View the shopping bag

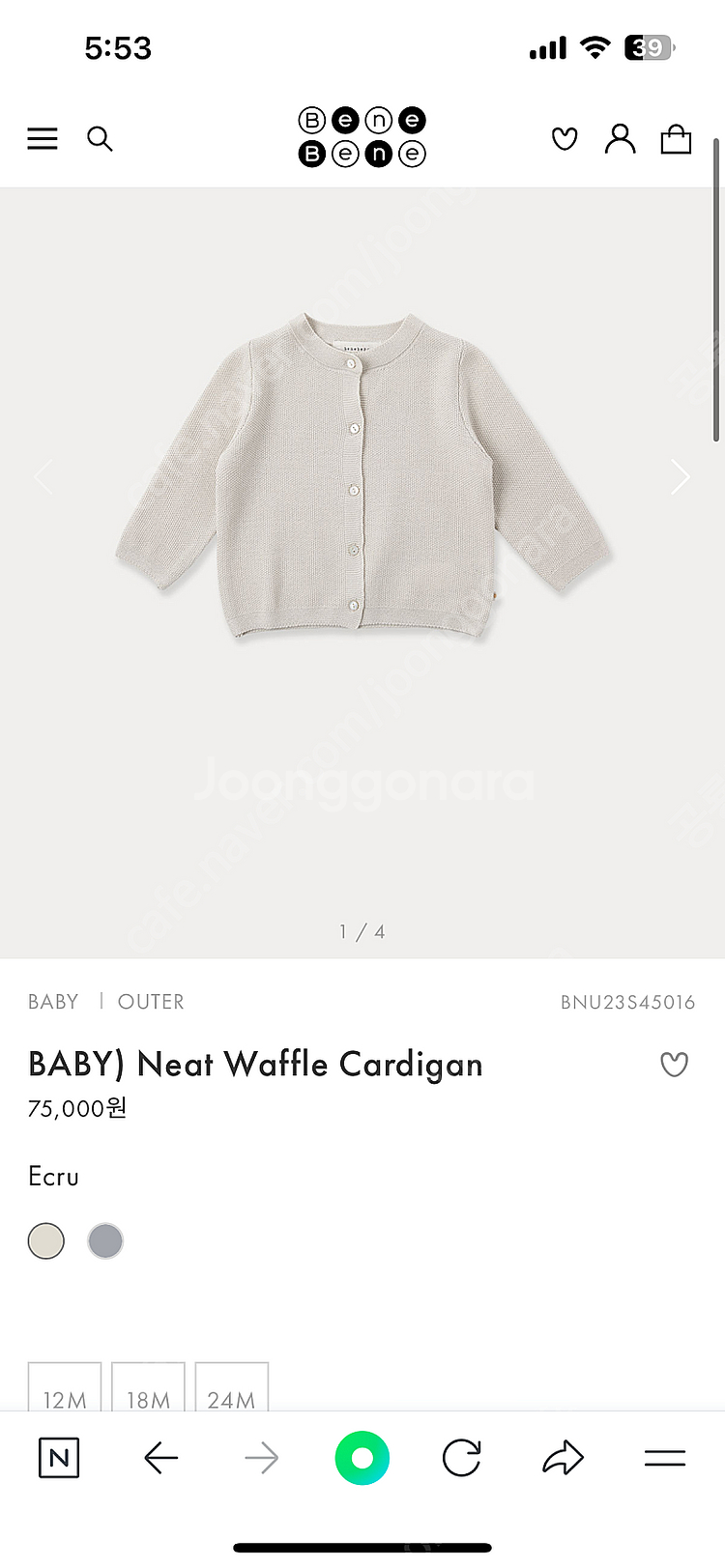(x=676, y=139)
